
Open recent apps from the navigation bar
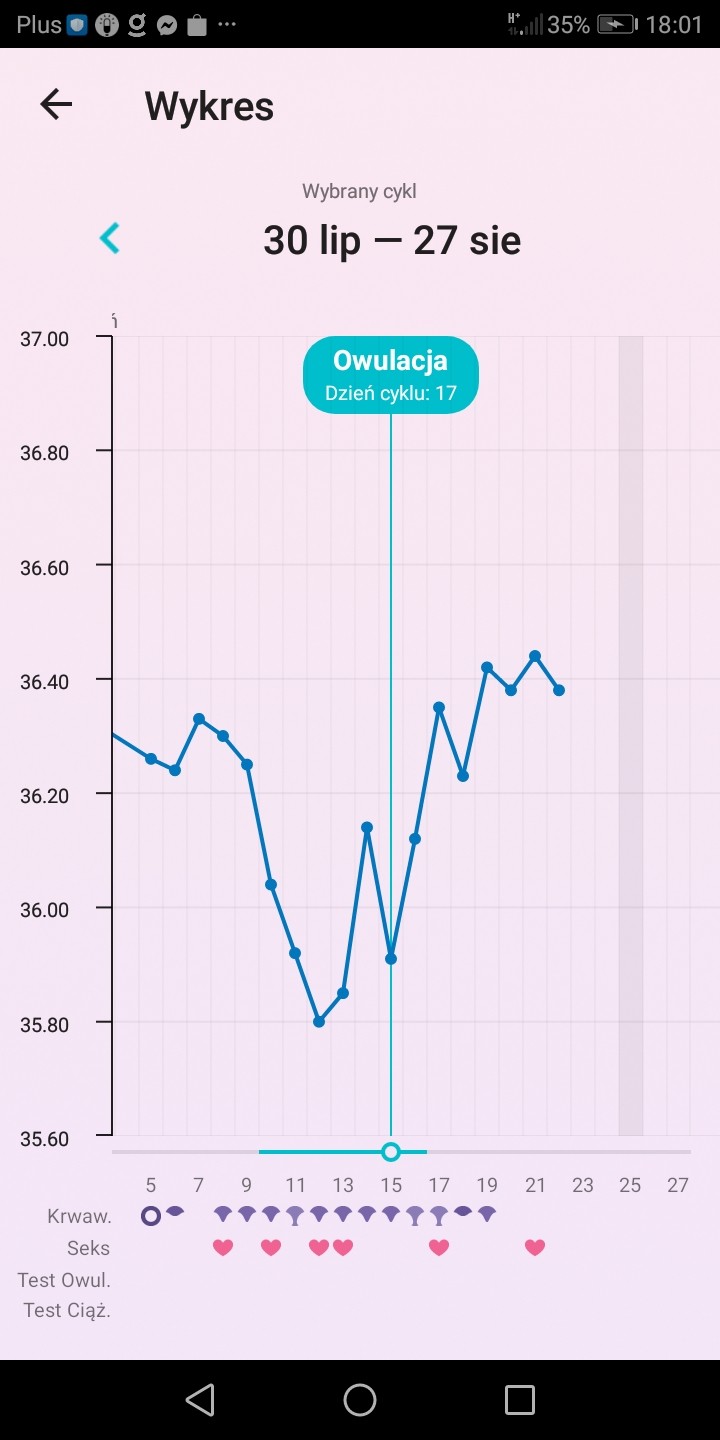519,1399
